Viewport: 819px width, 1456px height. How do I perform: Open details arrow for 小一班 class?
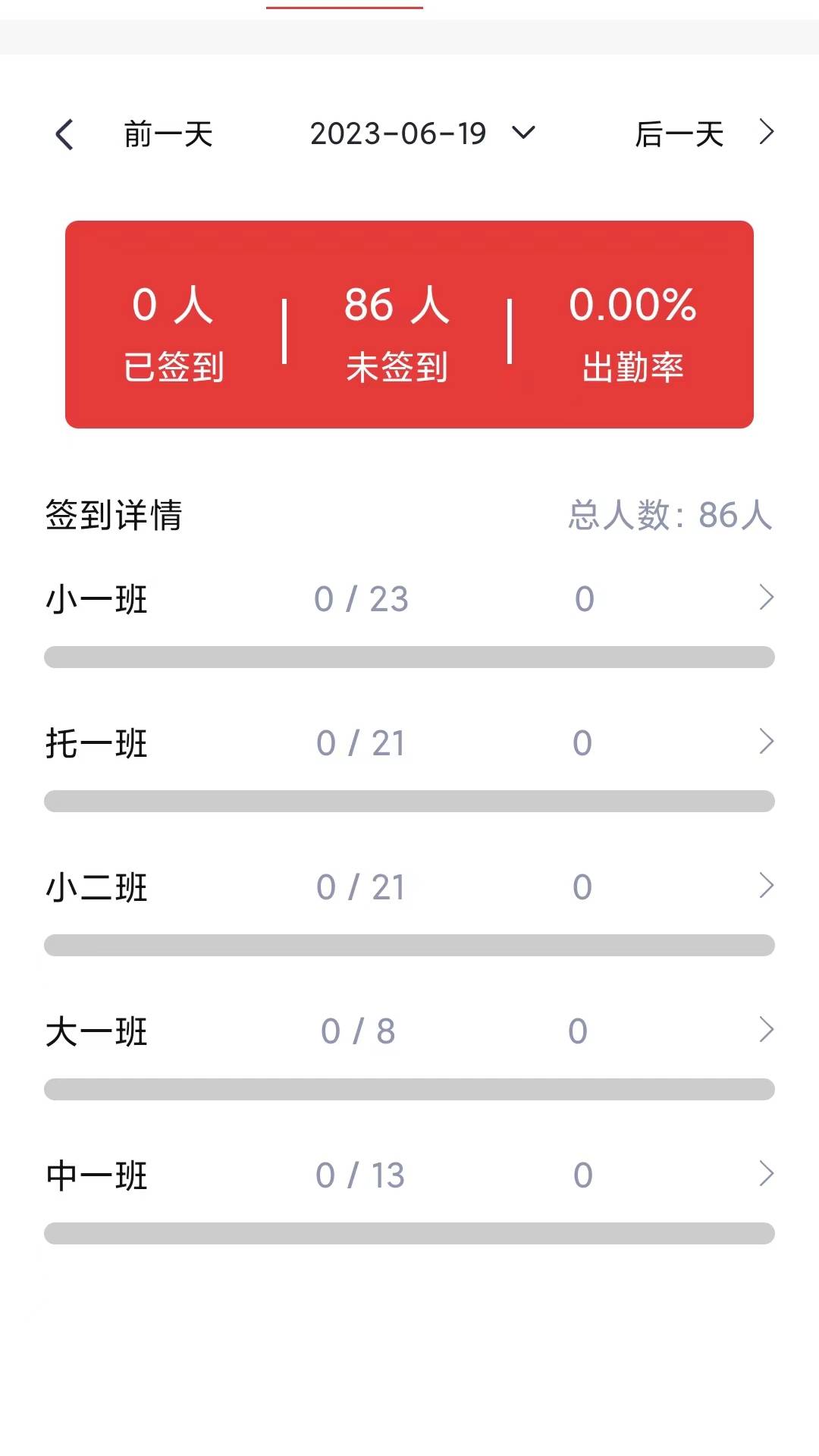click(764, 598)
